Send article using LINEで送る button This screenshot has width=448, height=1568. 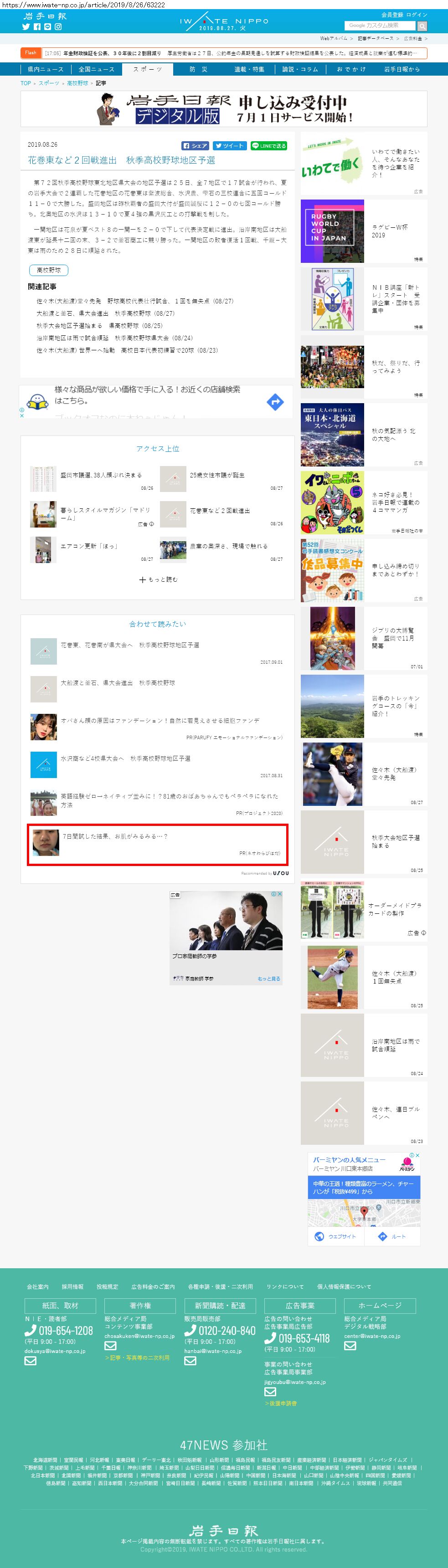coord(268,146)
